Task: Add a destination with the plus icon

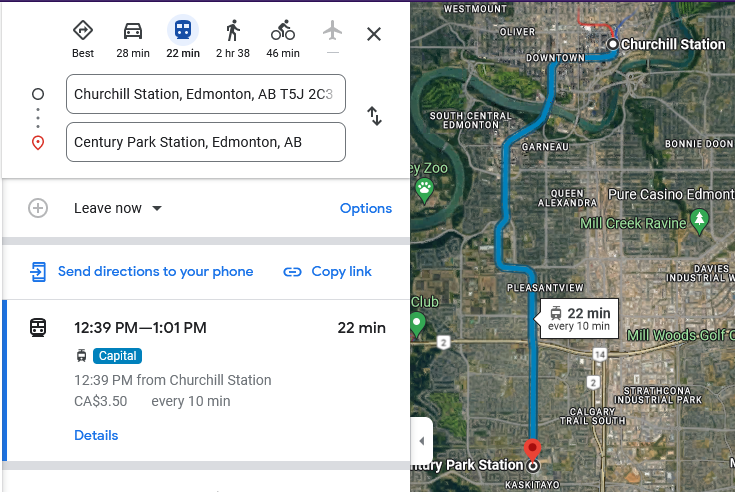Action: 38,208
